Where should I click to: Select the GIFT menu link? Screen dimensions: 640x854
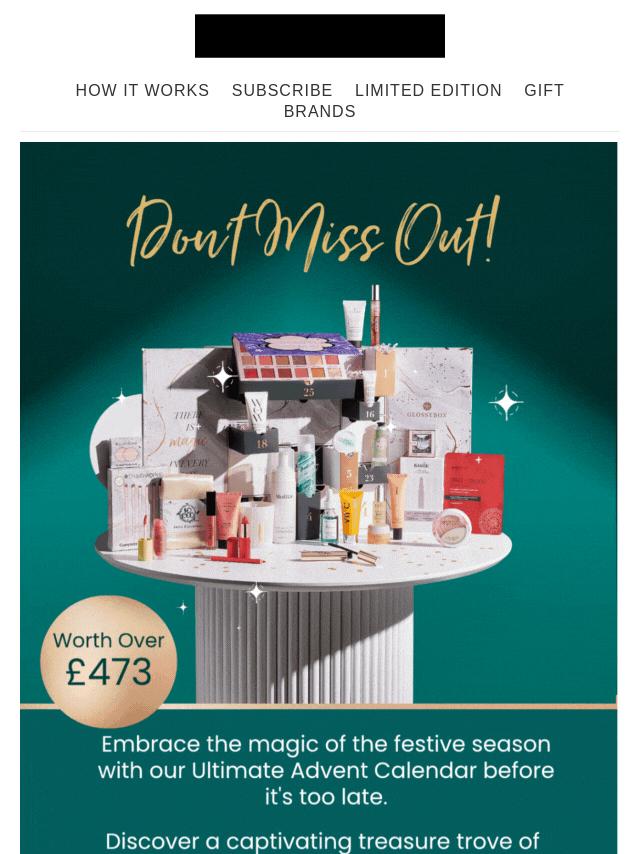[x=544, y=90]
